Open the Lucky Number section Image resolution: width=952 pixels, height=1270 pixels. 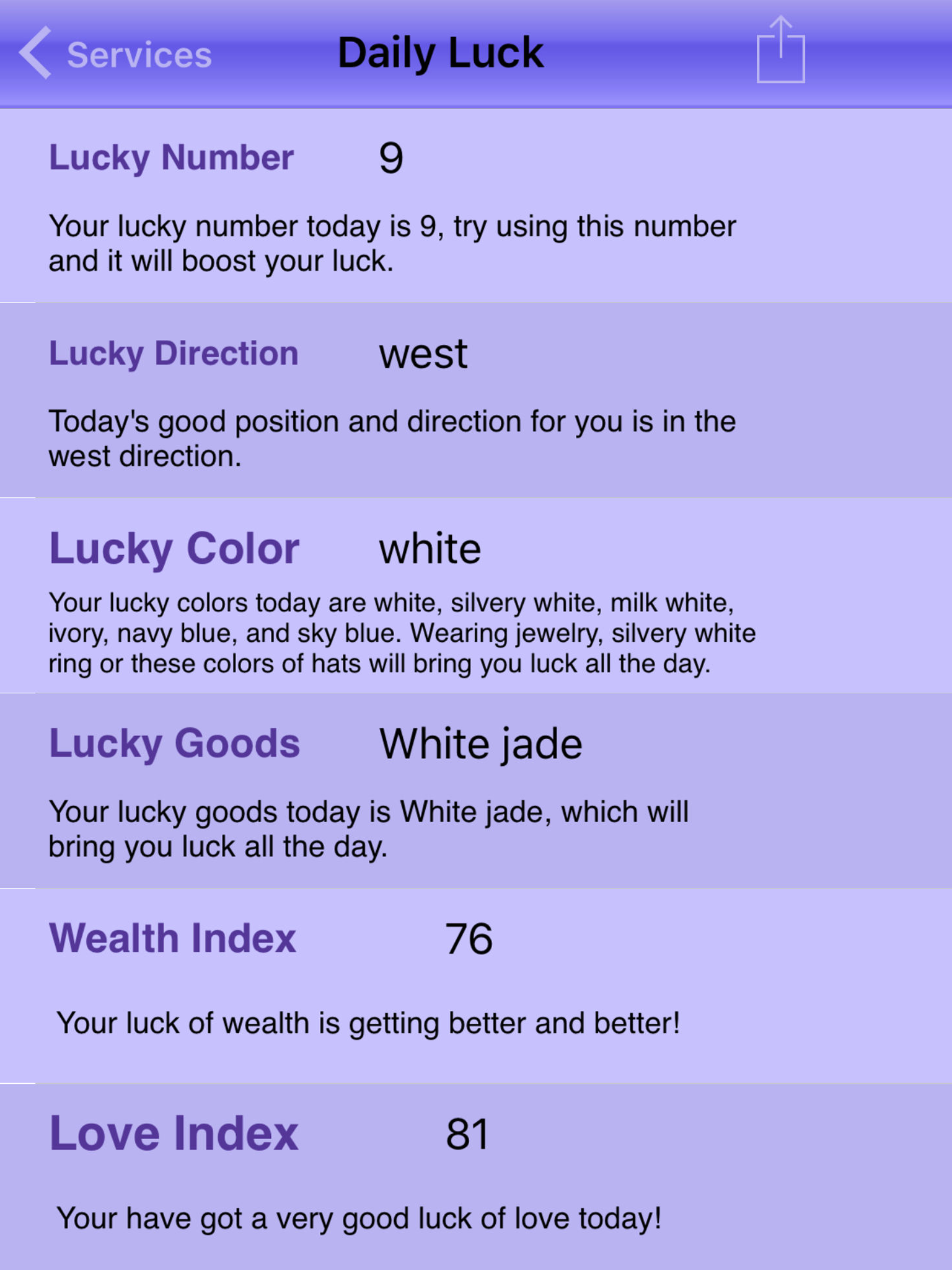pyautogui.click(x=171, y=157)
